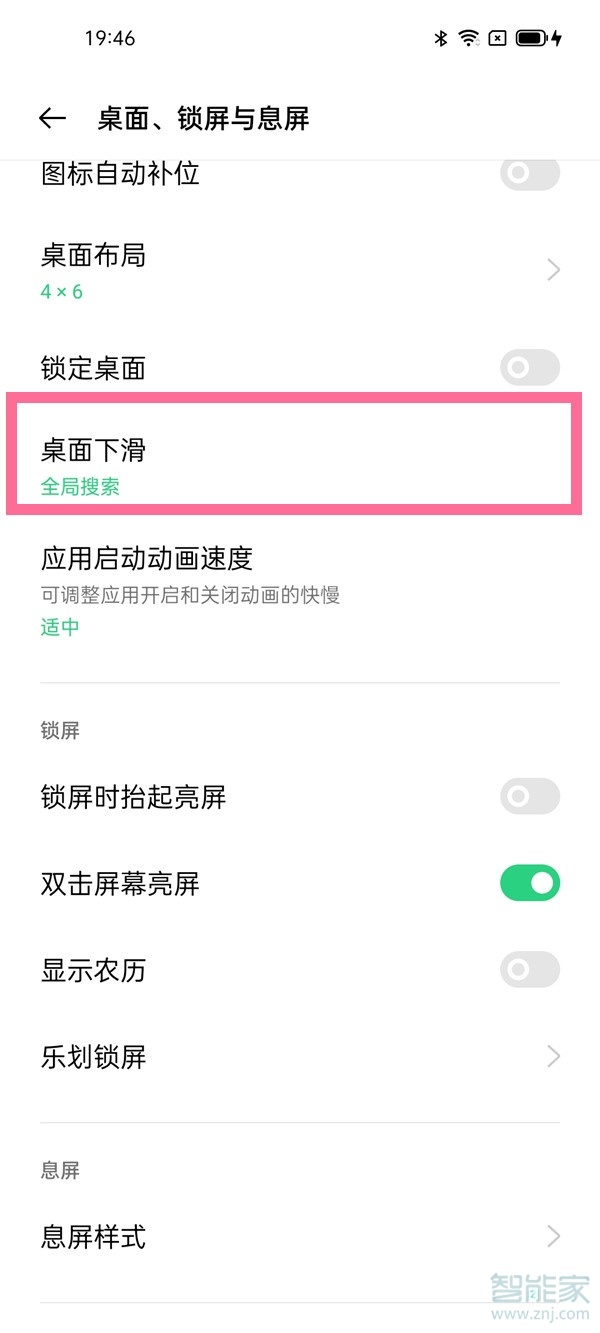The image size is (600, 1333).
Task: Open 应用启动动画速度 setting
Action: pyautogui.click(x=300, y=590)
